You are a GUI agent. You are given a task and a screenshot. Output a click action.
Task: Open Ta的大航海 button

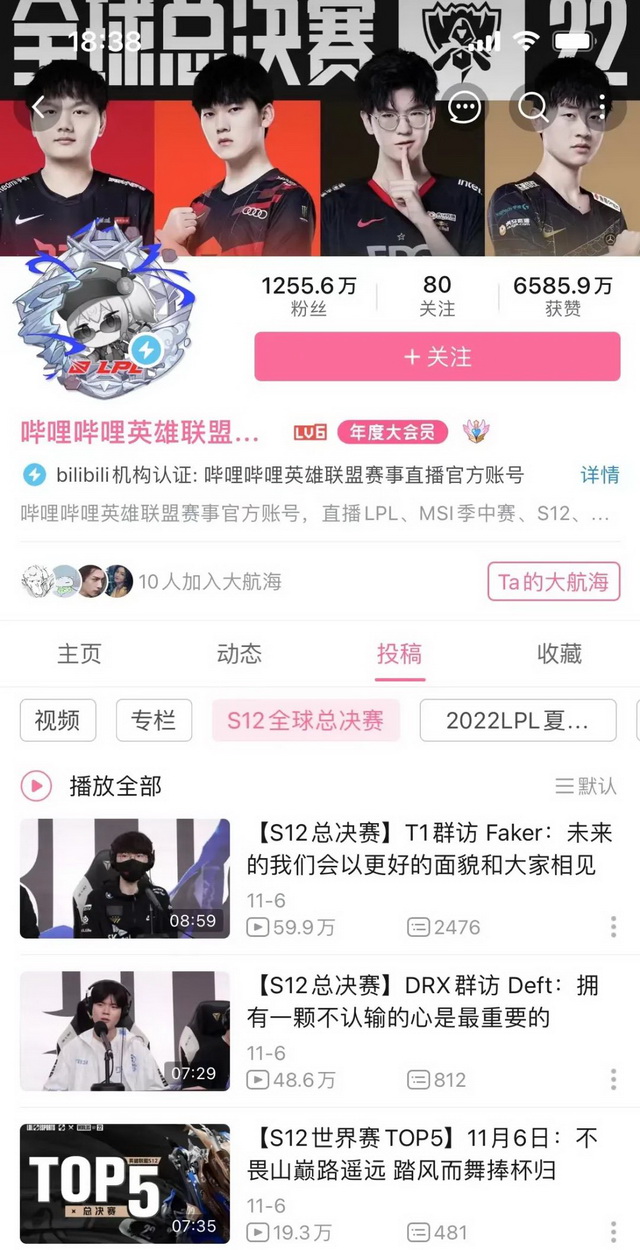pos(553,581)
